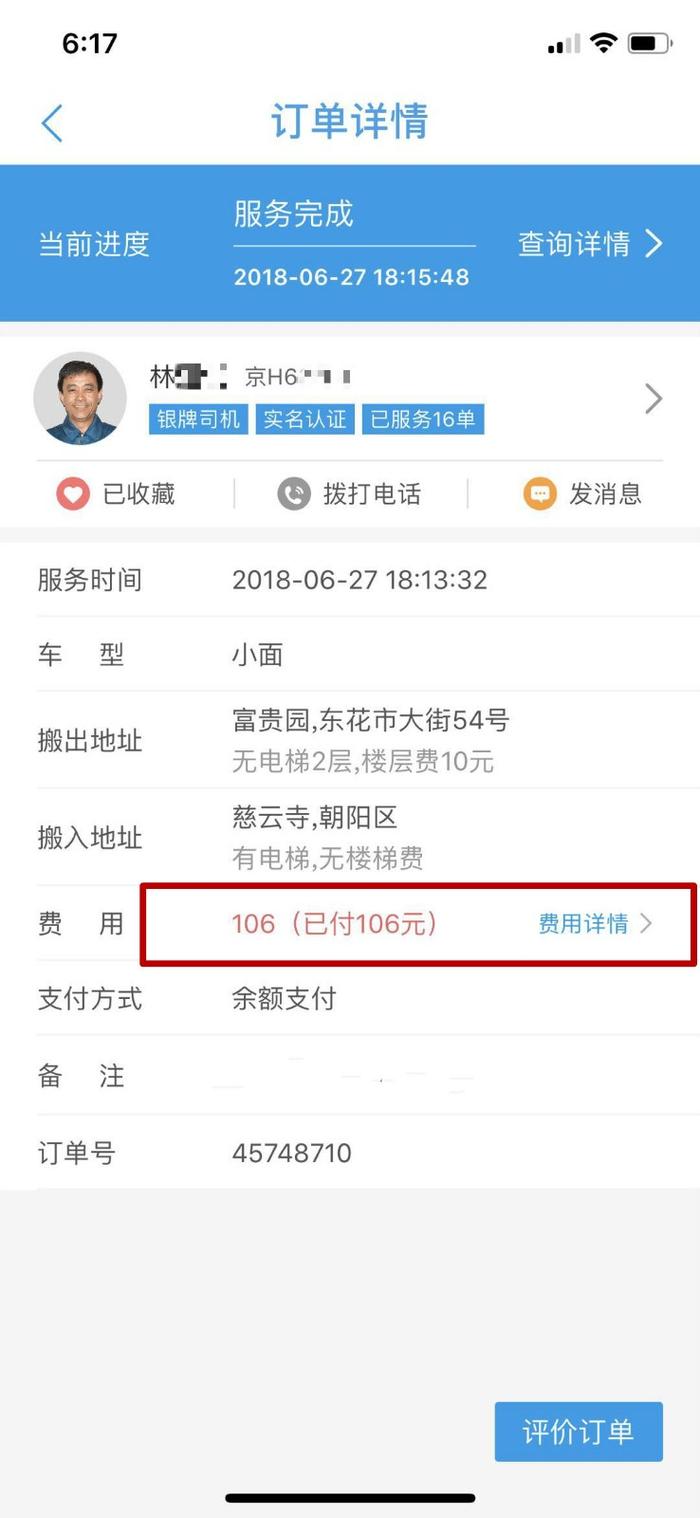
Task: Send the driver a message with 发消息
Action: point(582,494)
